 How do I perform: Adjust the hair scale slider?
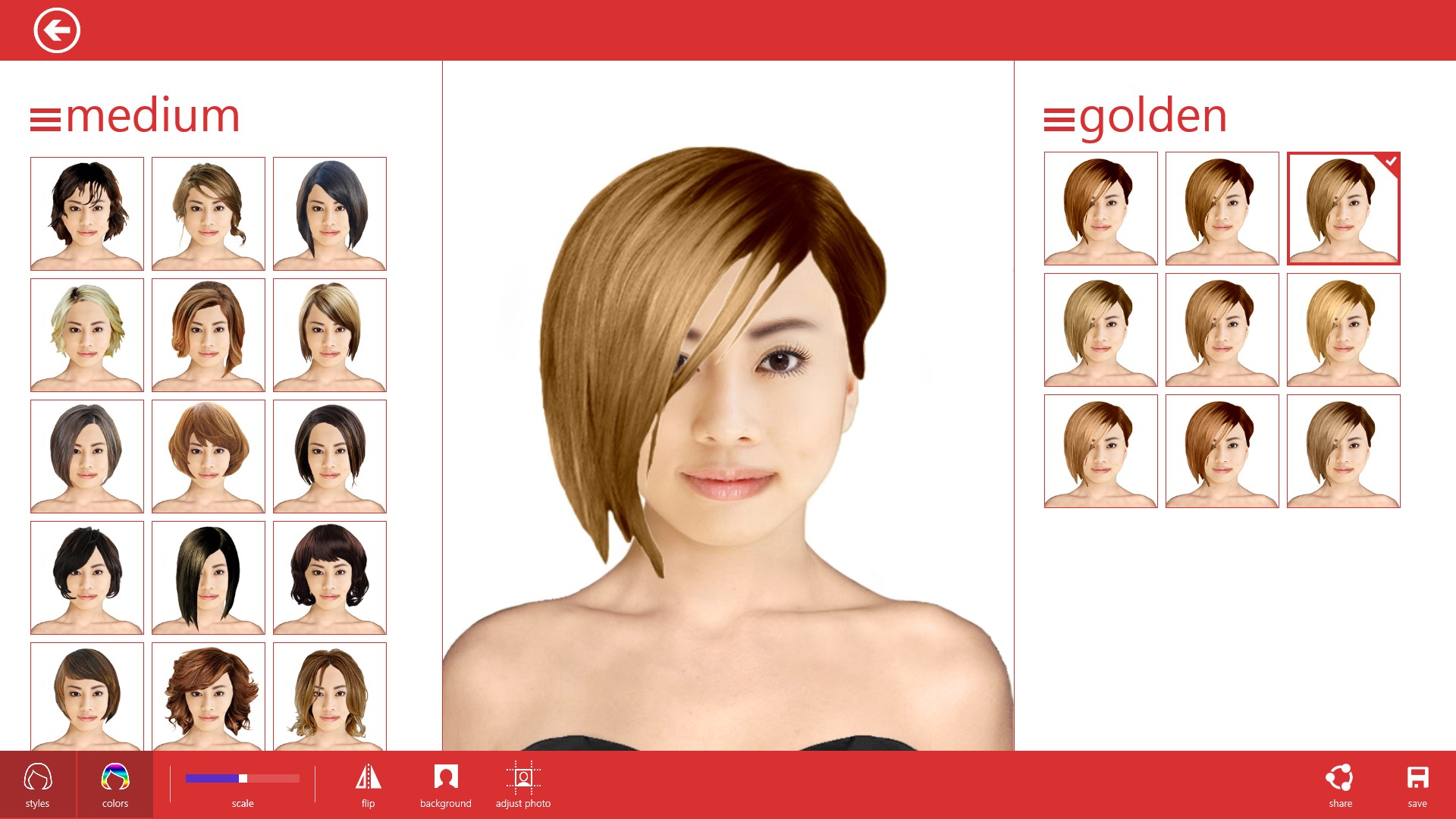pyautogui.click(x=243, y=779)
